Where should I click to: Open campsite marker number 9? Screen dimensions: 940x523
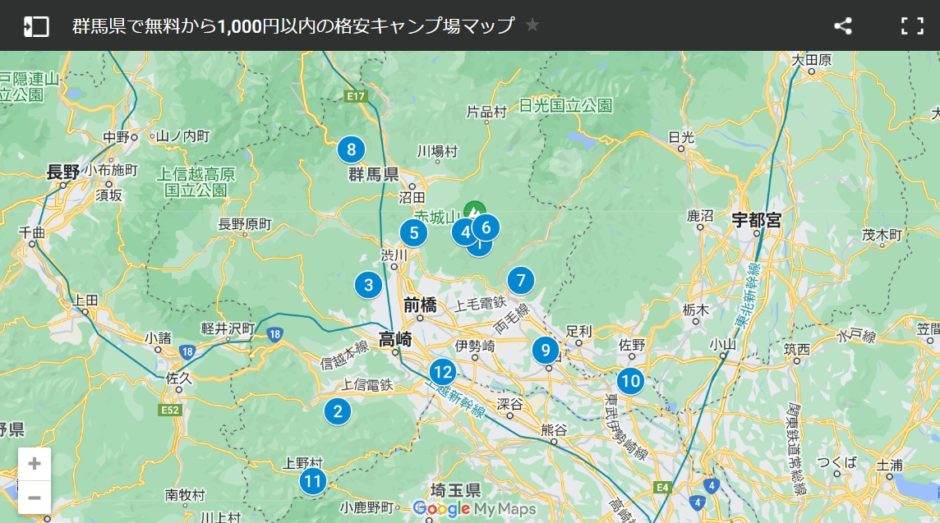545,350
